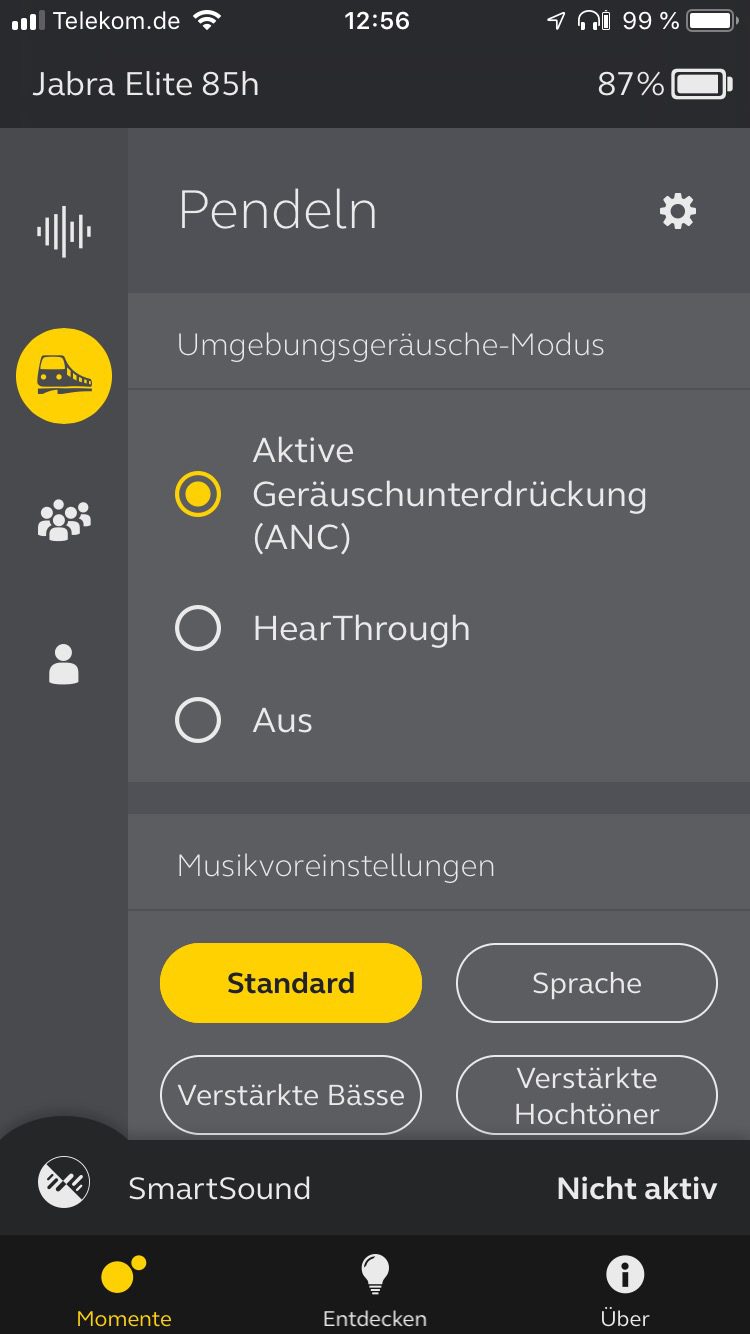This screenshot has width=750, height=1334.
Task: Turn ambient sound mode to Aus
Action: (x=198, y=721)
